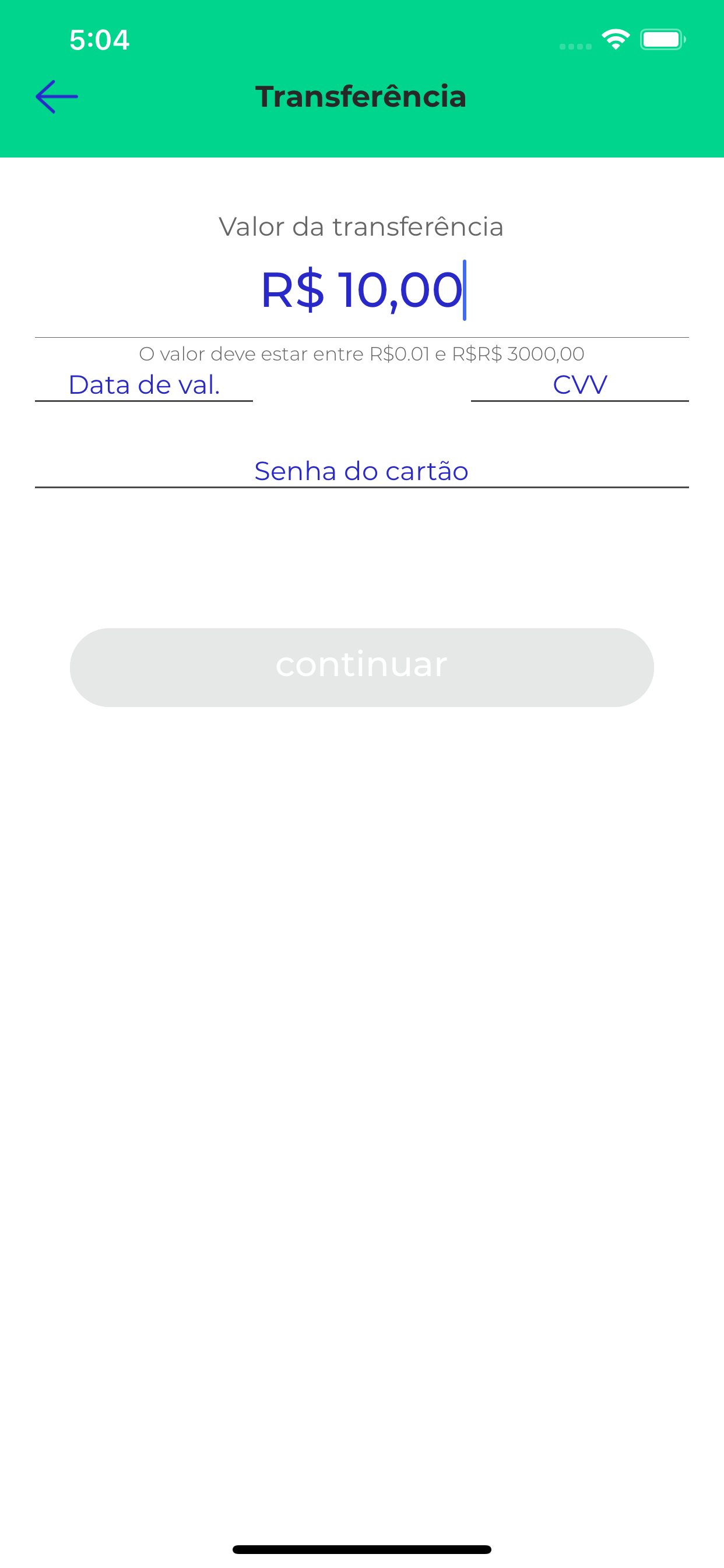This screenshot has height=1568, width=724.
Task: Select the Senha do cartão field
Action: click(362, 471)
